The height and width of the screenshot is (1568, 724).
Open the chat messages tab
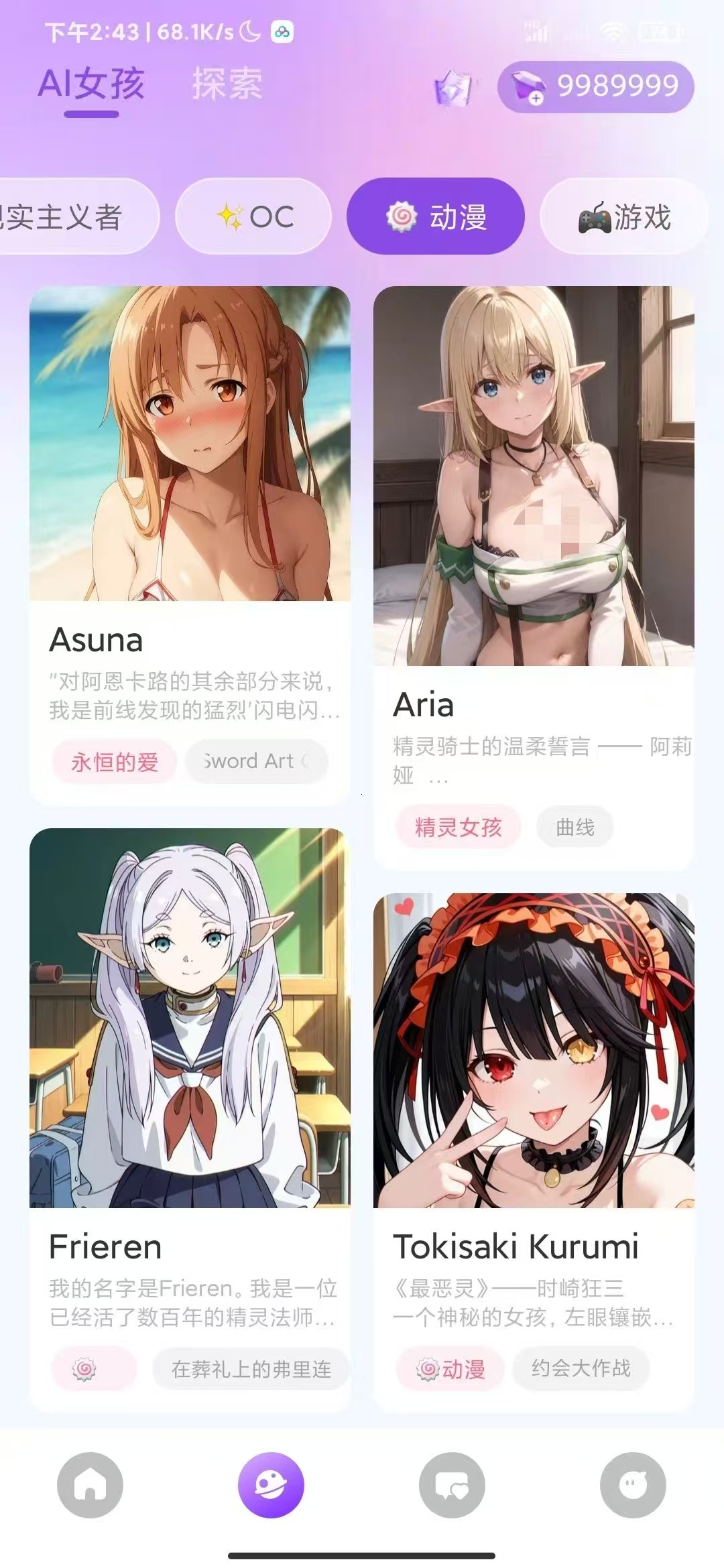[x=452, y=1485]
